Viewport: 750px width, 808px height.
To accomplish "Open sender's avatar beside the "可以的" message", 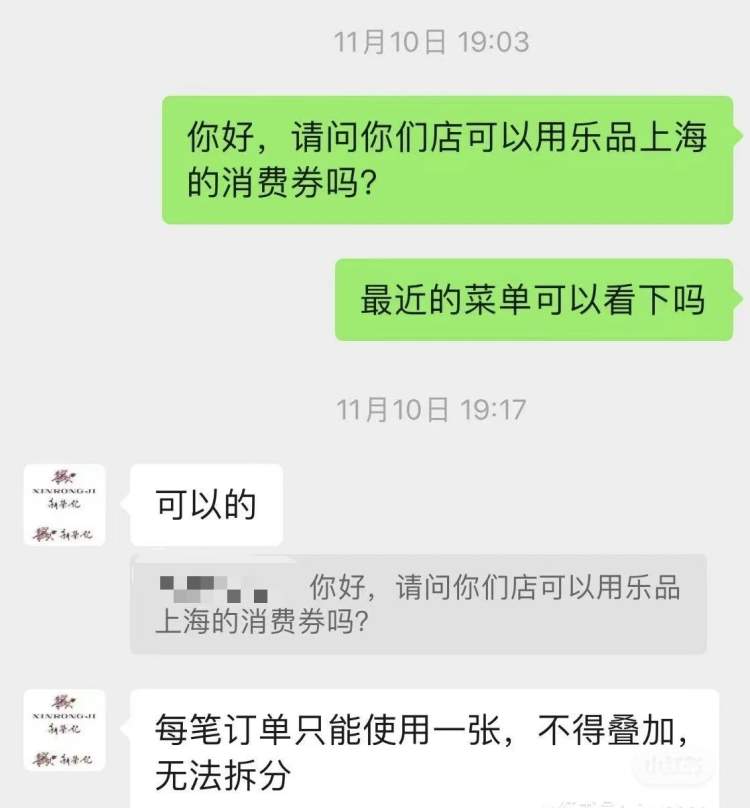I will coord(64,505).
